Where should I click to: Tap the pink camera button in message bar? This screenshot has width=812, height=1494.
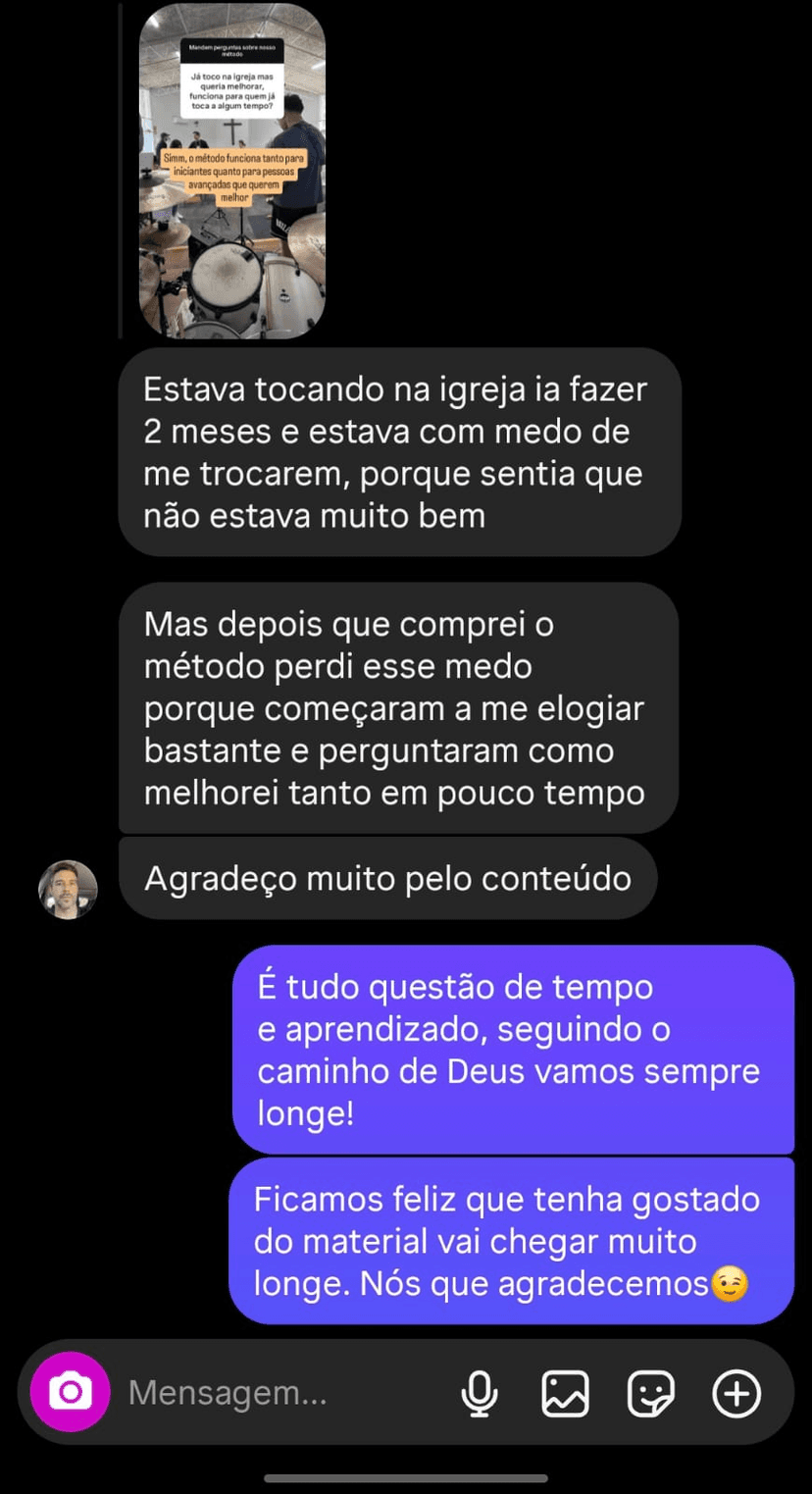point(67,1391)
